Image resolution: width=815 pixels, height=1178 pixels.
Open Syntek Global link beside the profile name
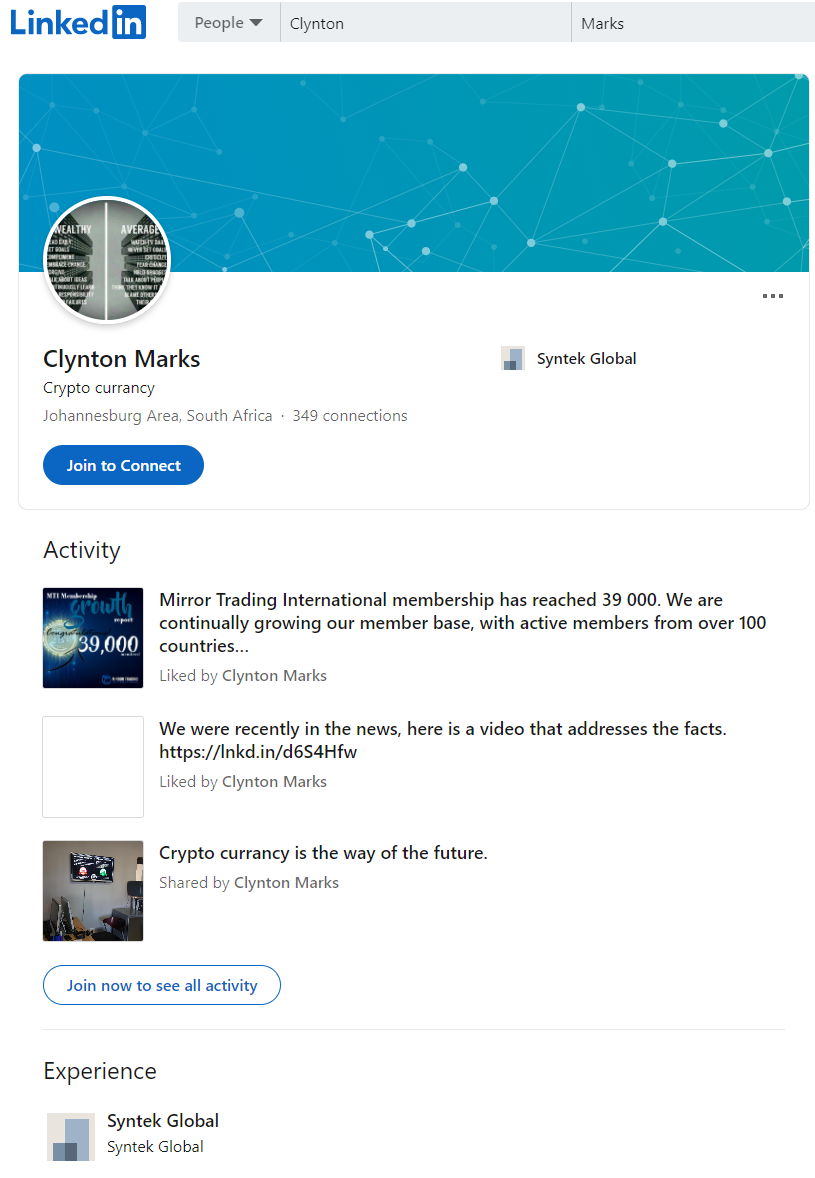point(586,358)
